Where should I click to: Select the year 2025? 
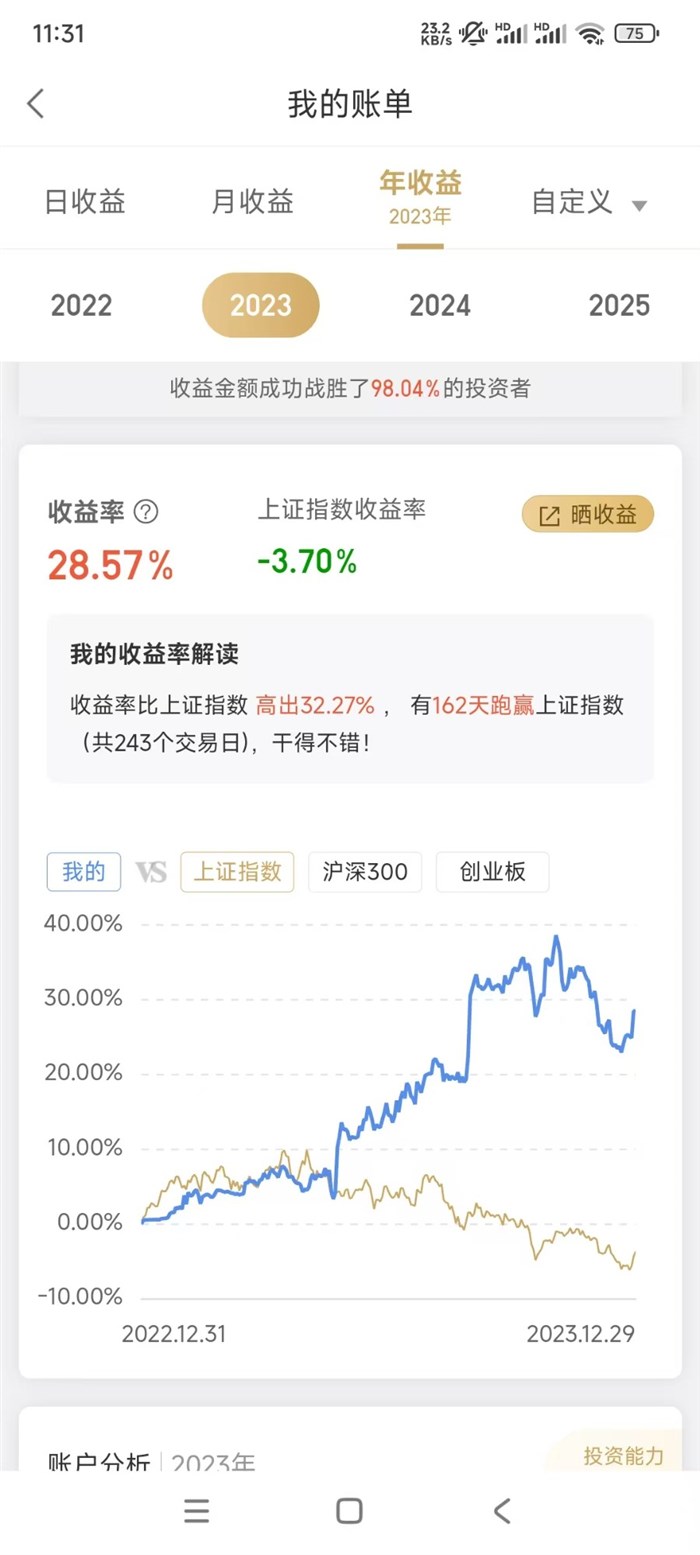[619, 305]
